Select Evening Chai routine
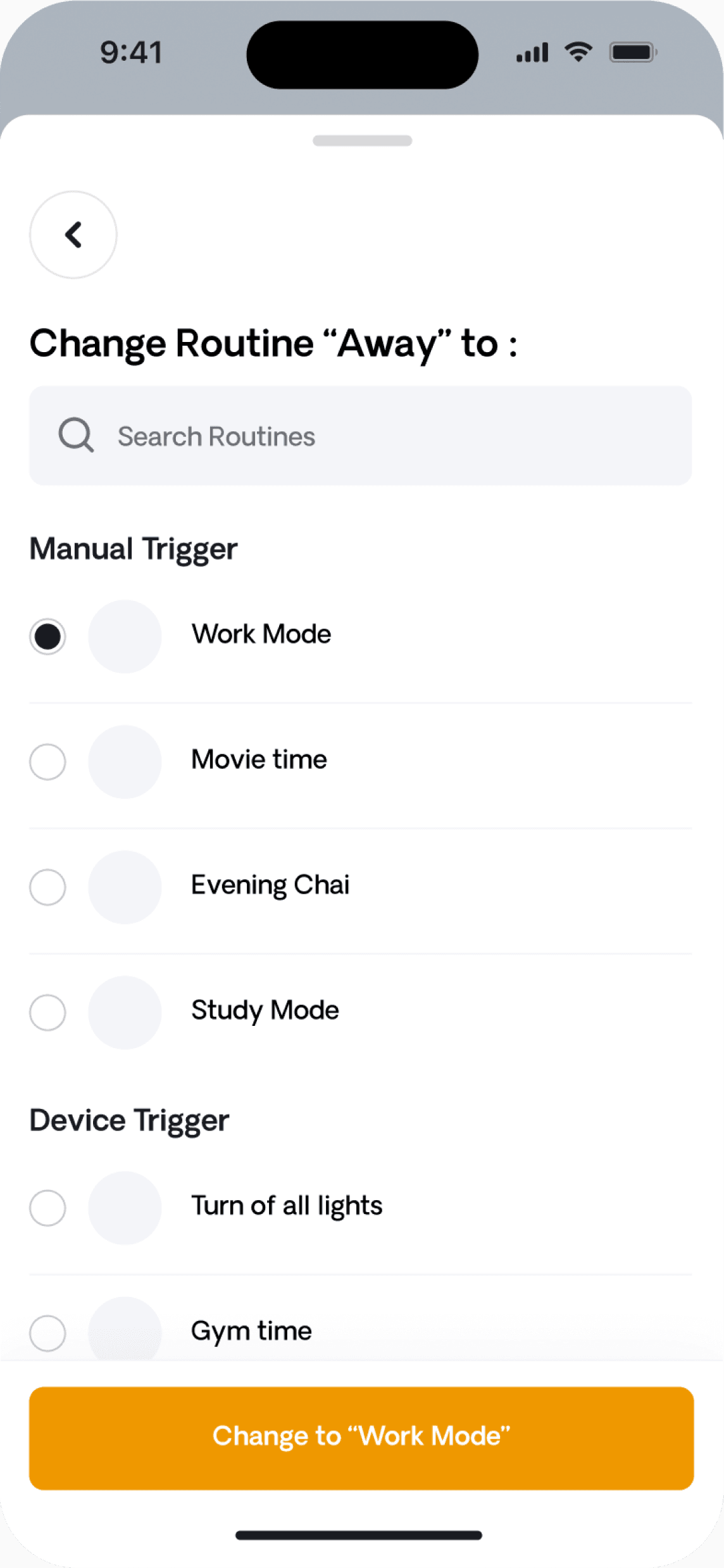Viewport: 724px width, 1568px height. pos(47,887)
